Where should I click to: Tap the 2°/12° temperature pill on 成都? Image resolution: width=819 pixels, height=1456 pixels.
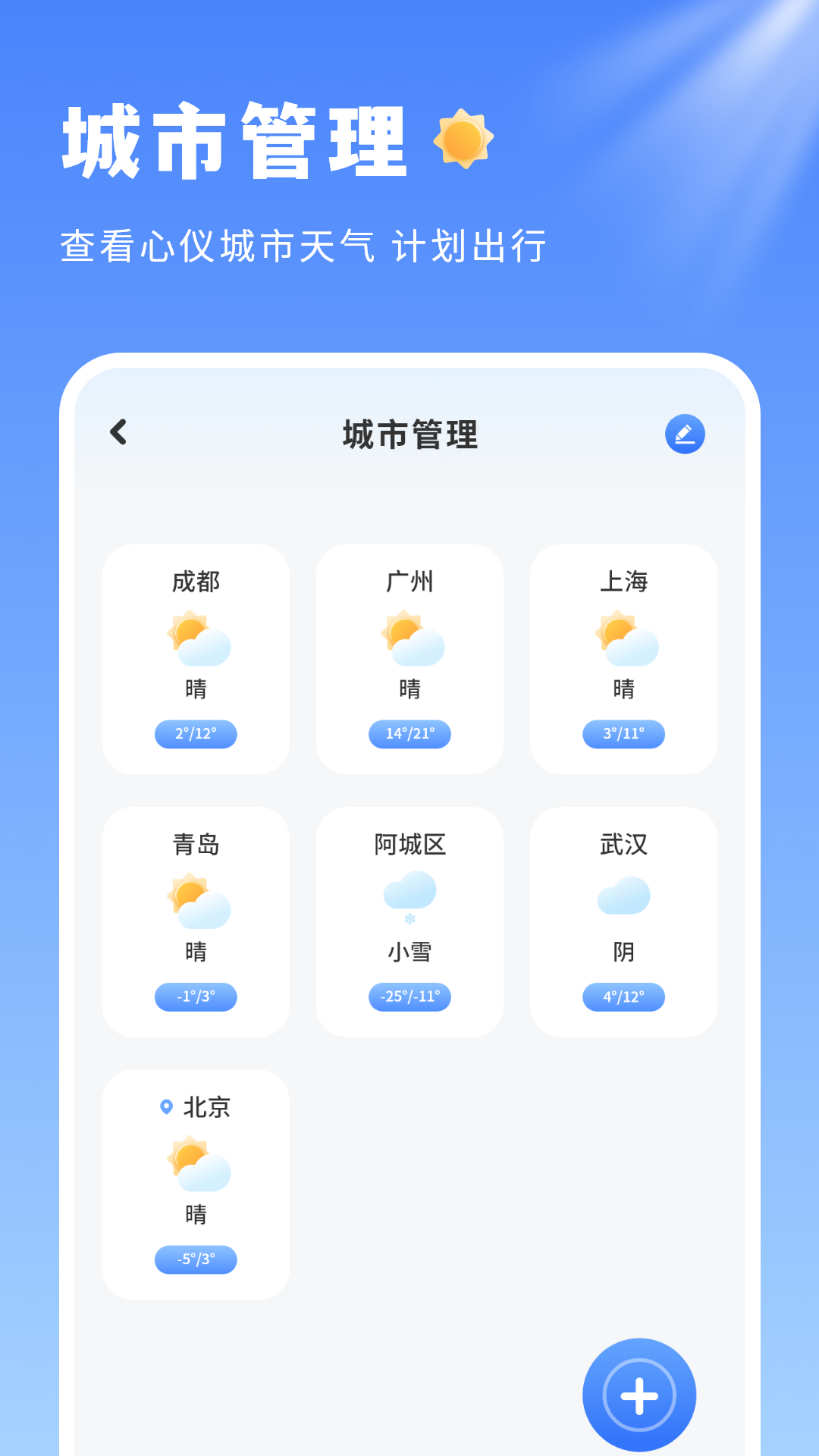click(196, 734)
